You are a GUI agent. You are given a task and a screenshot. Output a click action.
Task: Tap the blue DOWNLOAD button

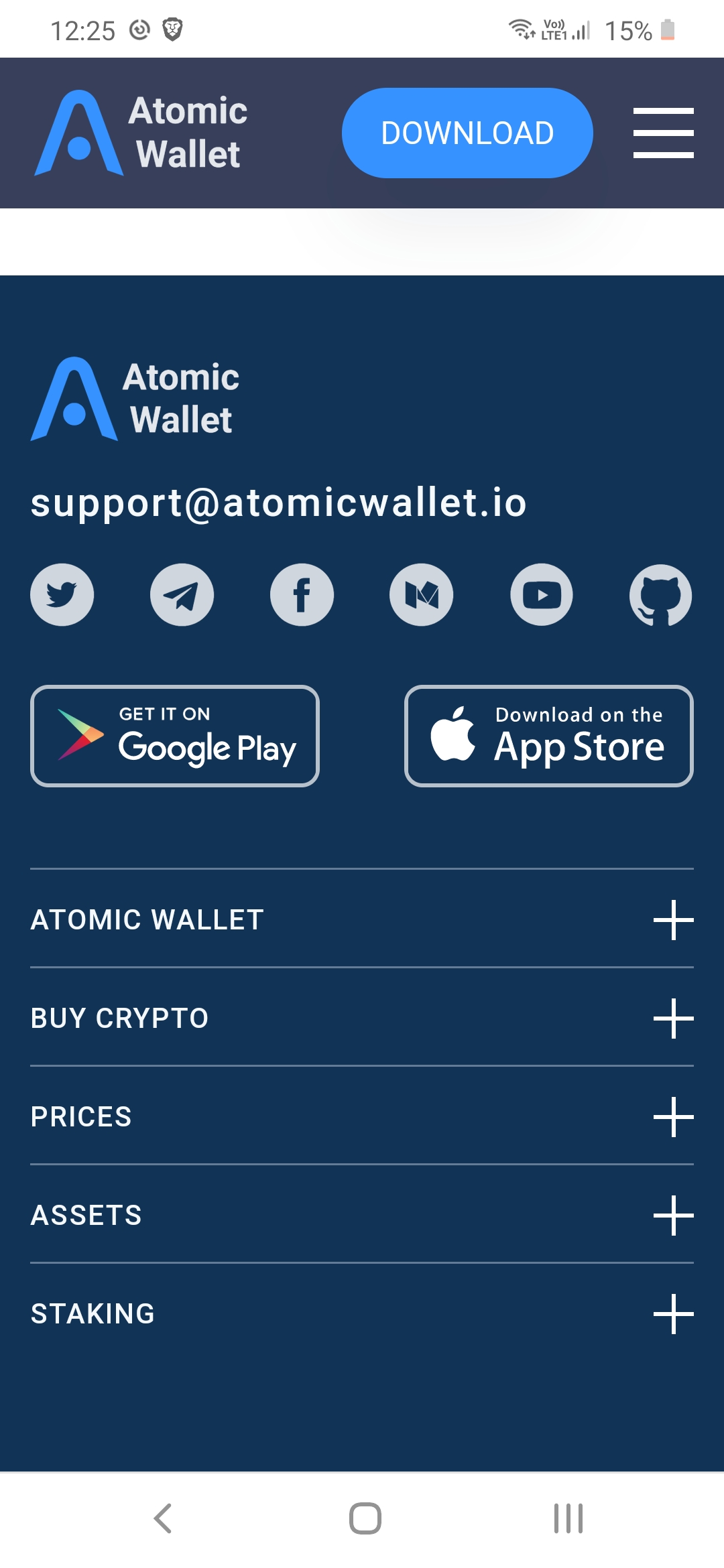pyautogui.click(x=467, y=133)
